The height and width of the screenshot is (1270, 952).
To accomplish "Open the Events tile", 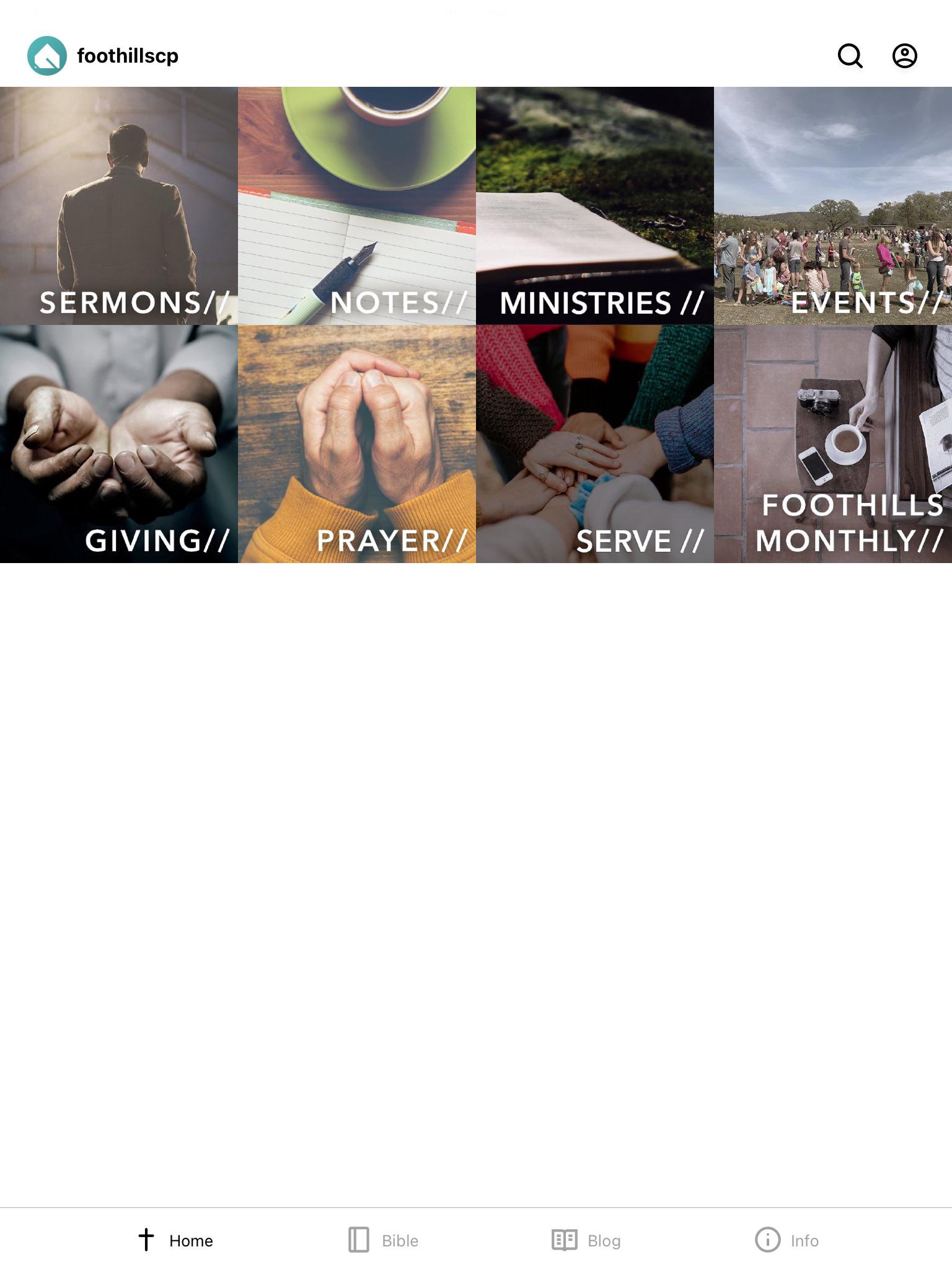I will tap(833, 206).
